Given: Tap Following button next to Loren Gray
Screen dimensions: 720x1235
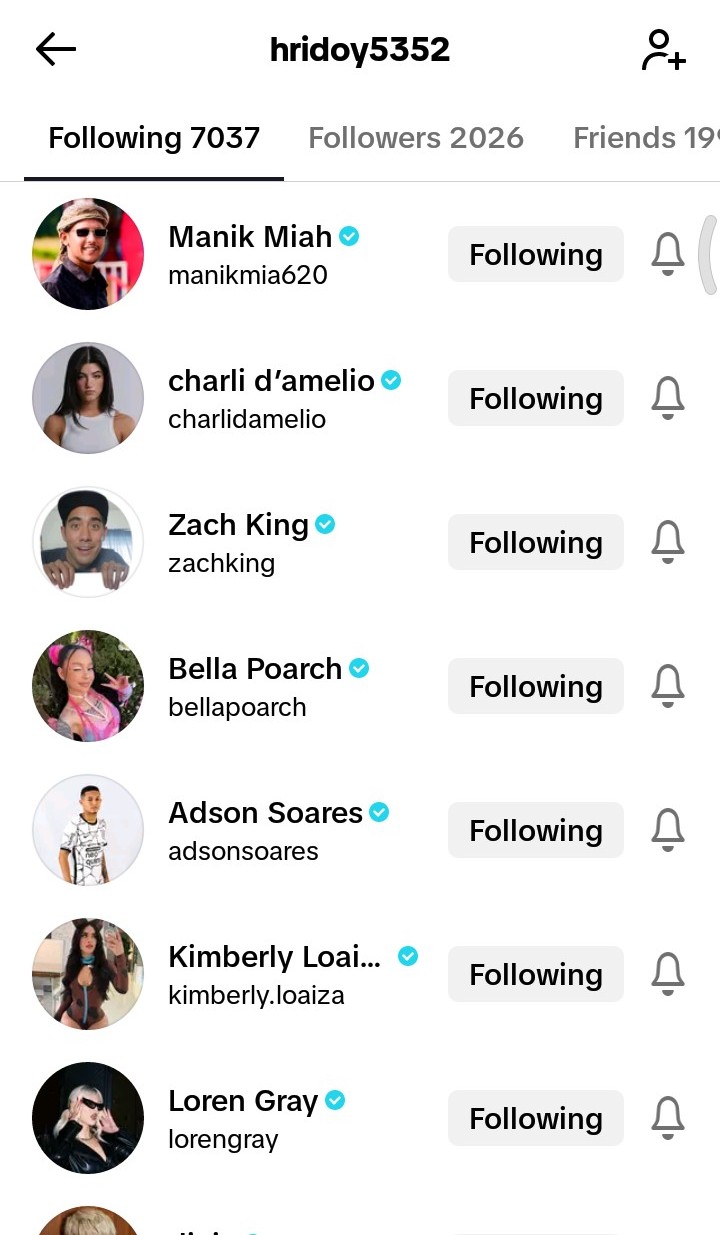Looking at the screenshot, I should pyautogui.click(x=536, y=1118).
